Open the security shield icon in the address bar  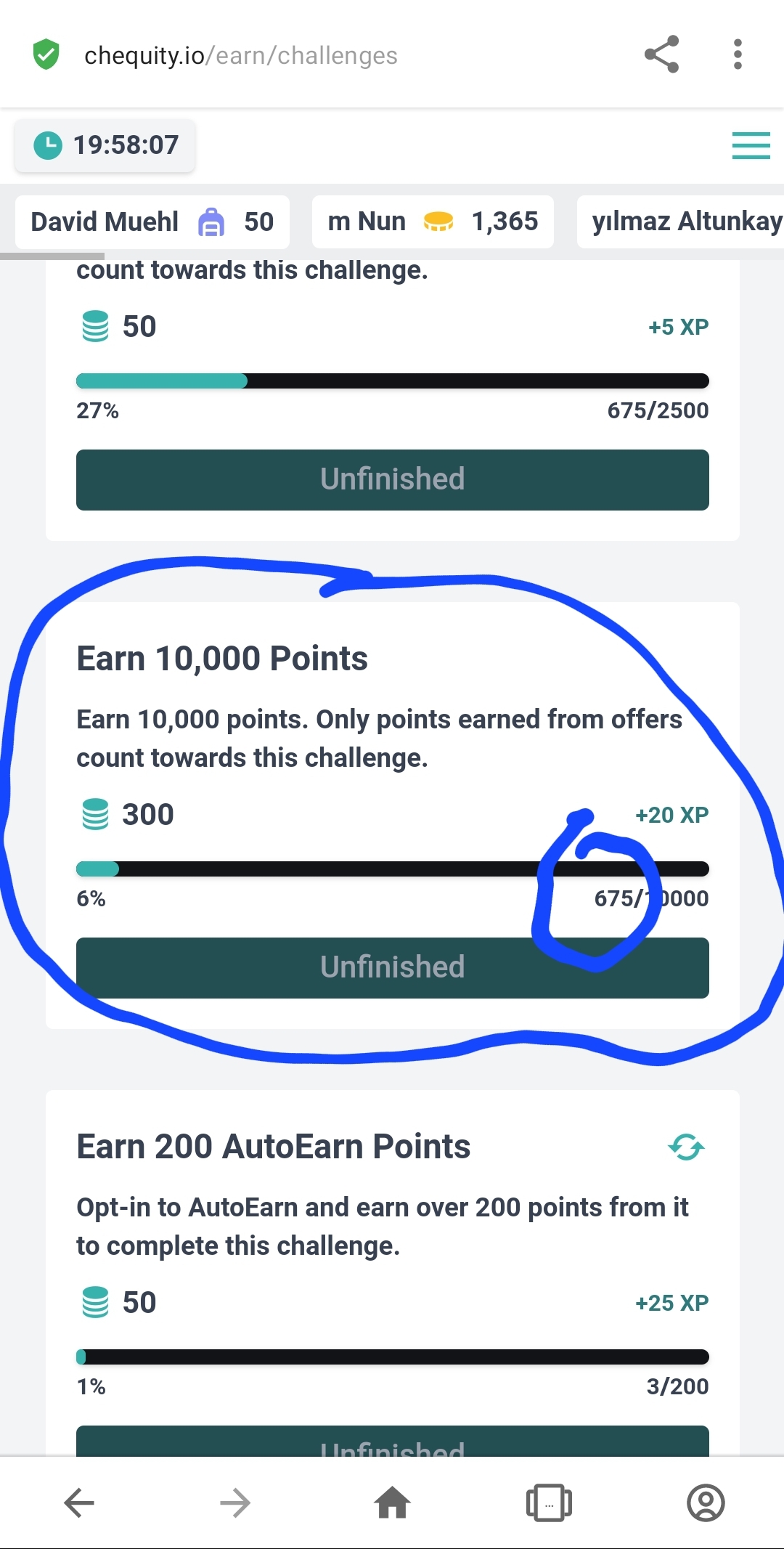pos(46,54)
